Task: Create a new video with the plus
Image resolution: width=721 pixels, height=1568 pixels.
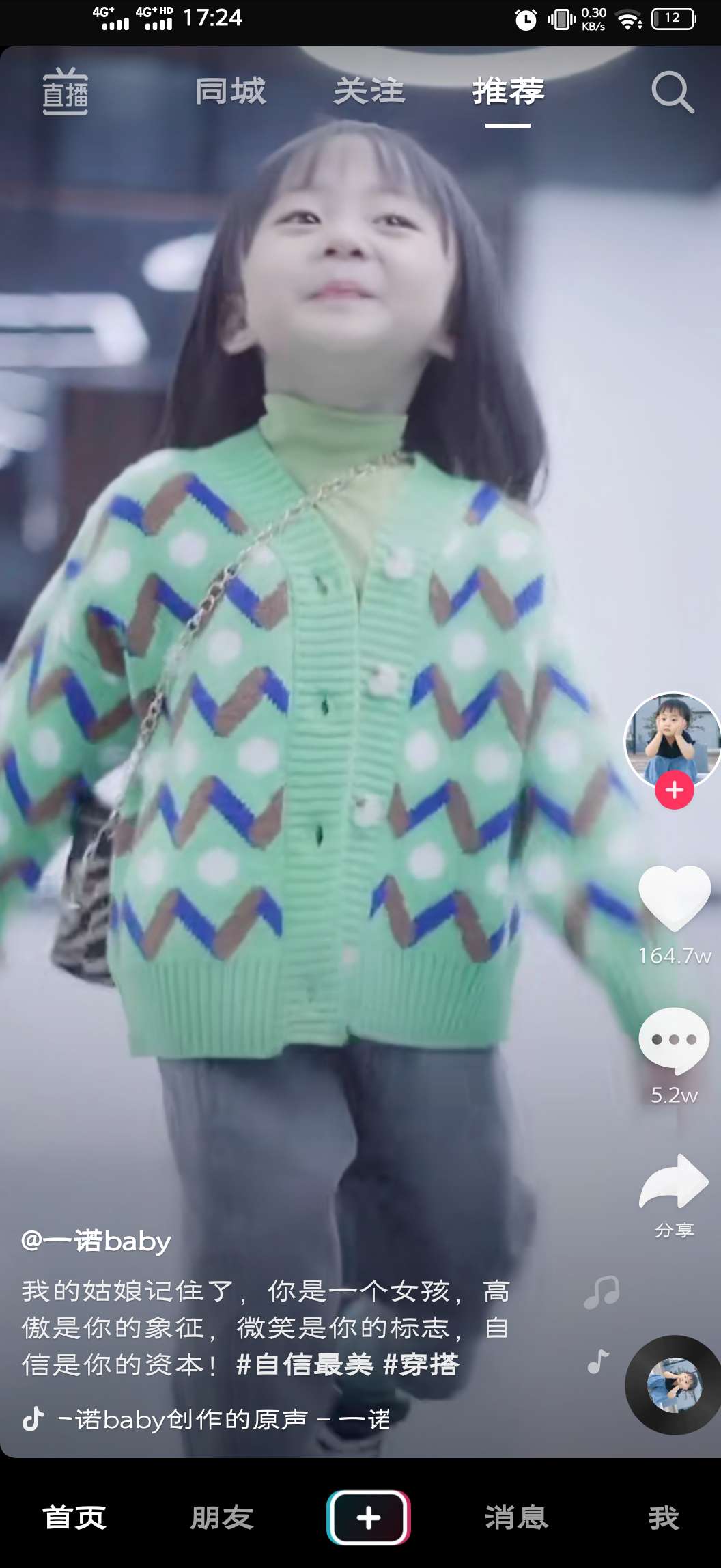Action: pyautogui.click(x=369, y=1517)
